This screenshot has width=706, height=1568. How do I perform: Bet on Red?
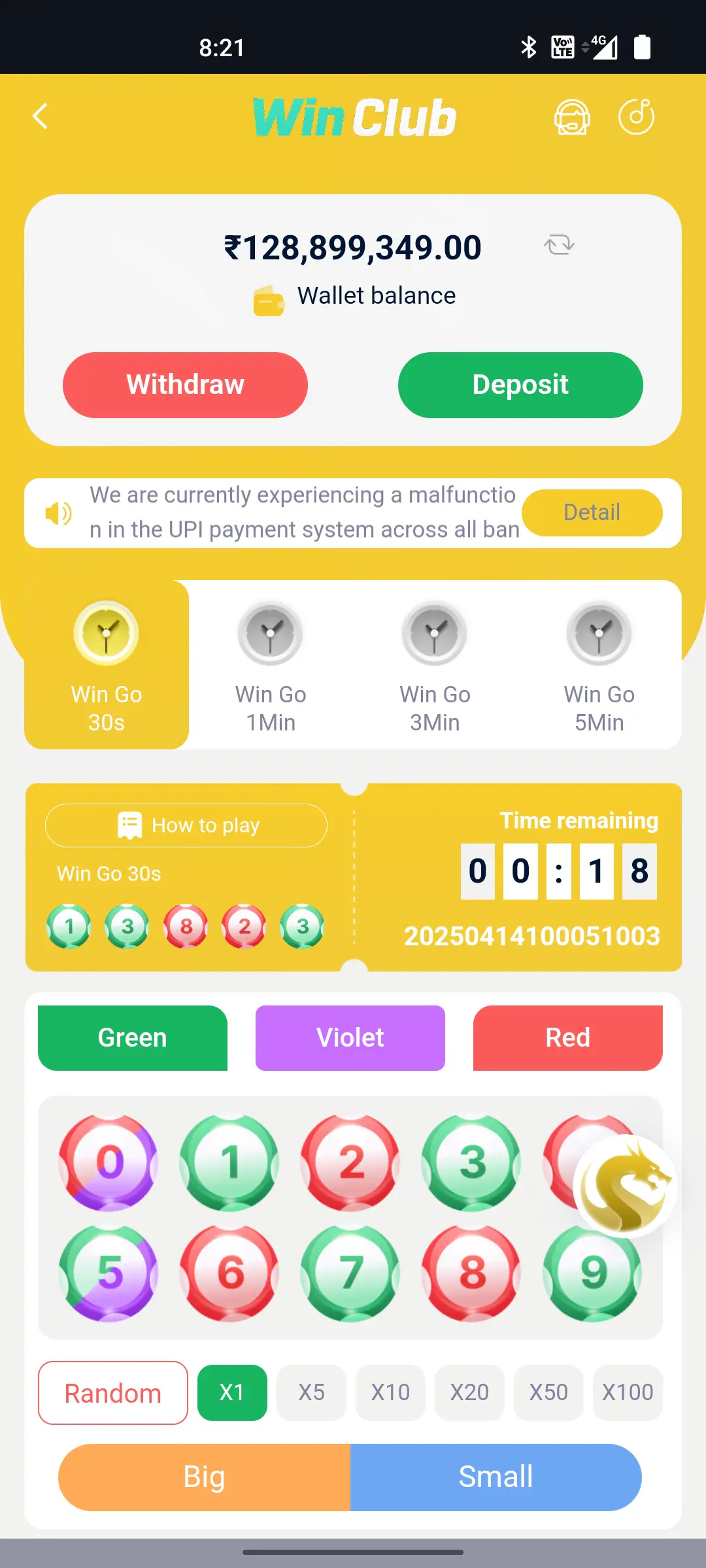(568, 1037)
